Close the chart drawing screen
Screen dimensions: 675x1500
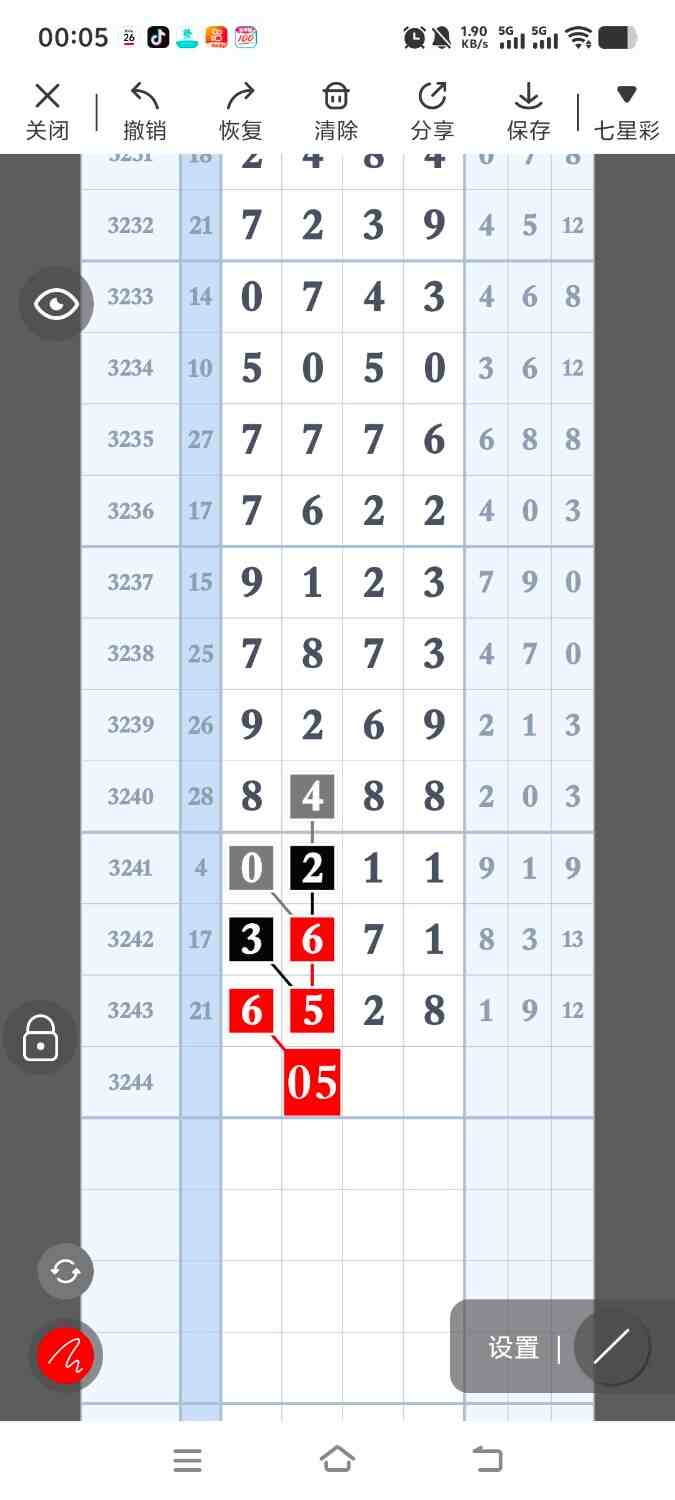[x=47, y=111]
